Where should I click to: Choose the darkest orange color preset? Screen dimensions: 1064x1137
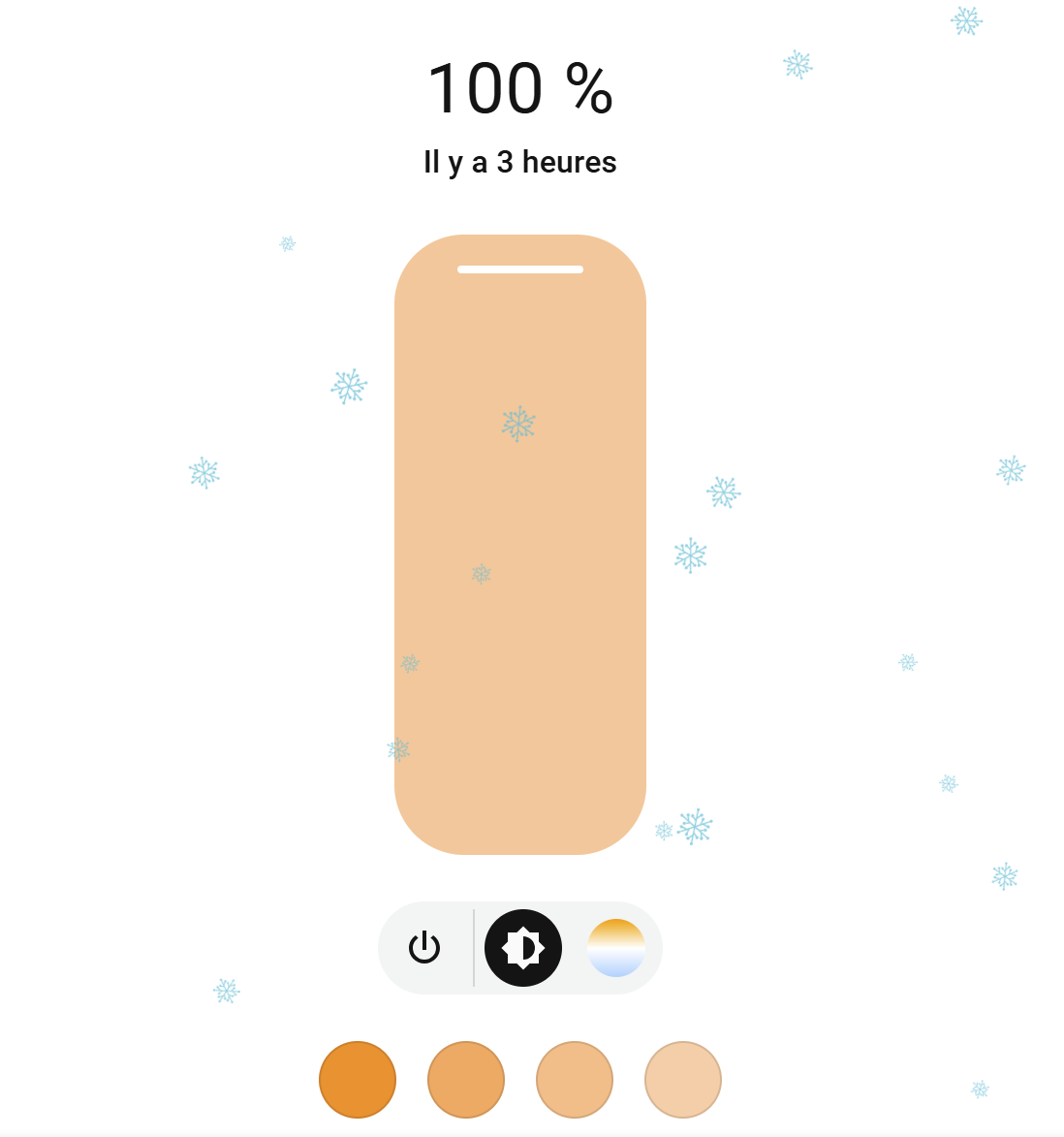pyautogui.click(x=358, y=1079)
